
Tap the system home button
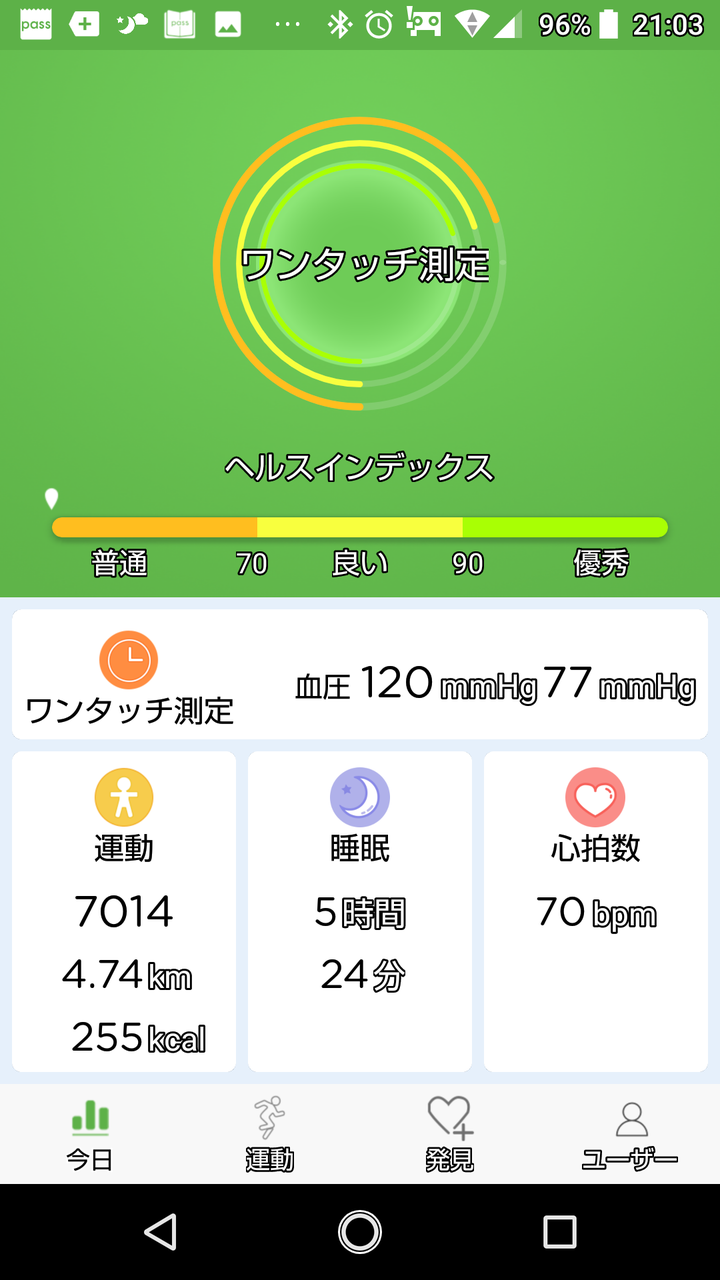pyautogui.click(x=360, y=1232)
